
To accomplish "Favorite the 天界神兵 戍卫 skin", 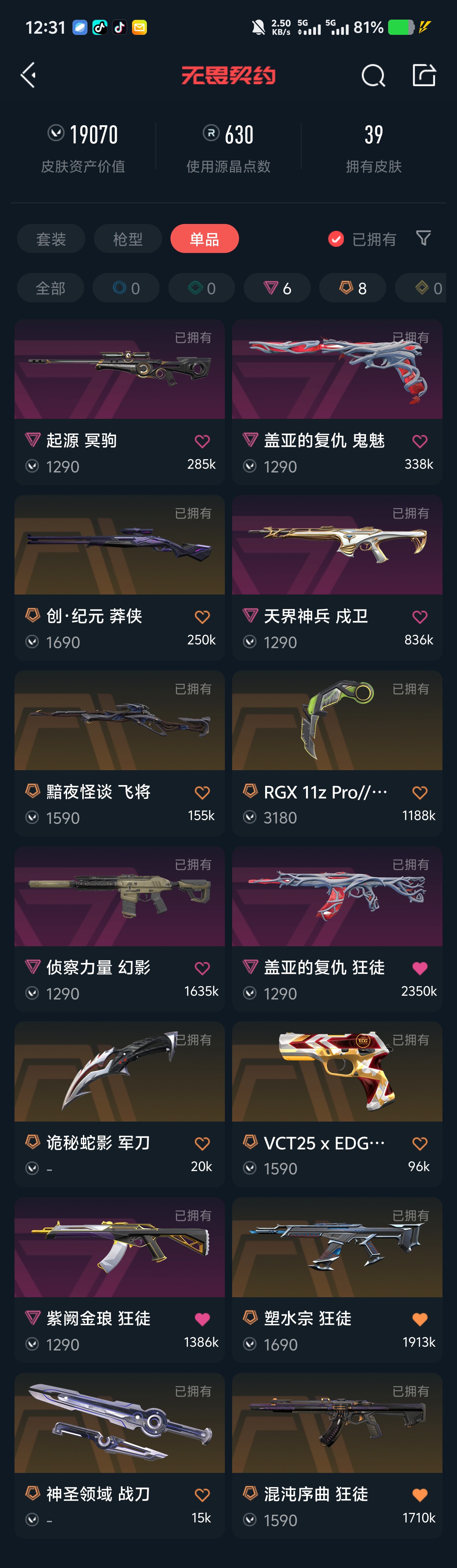I will click(420, 617).
